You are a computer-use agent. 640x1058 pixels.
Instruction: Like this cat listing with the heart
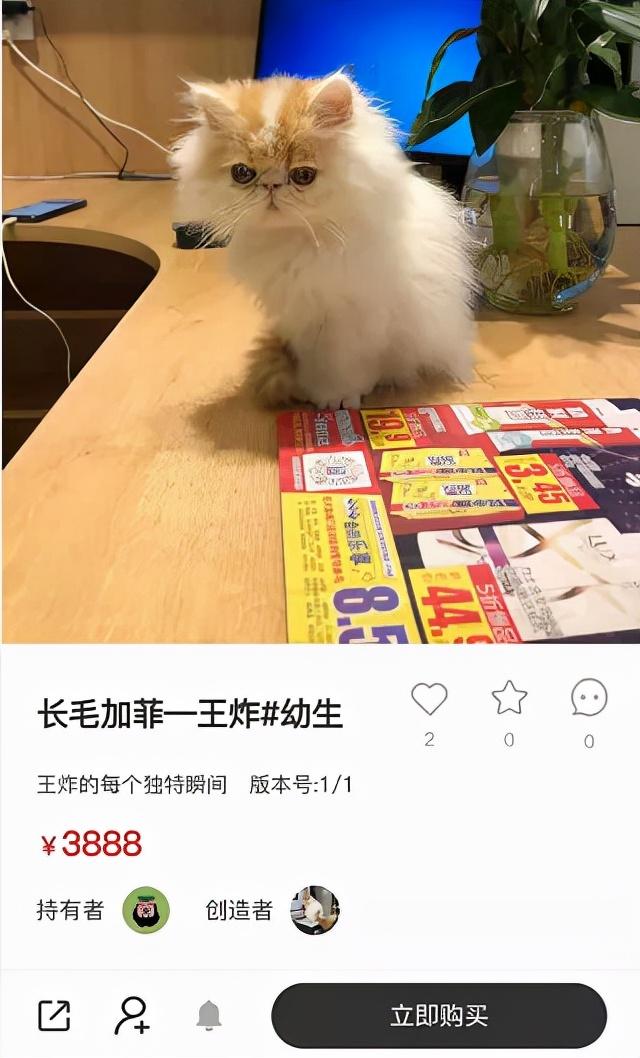[429, 699]
